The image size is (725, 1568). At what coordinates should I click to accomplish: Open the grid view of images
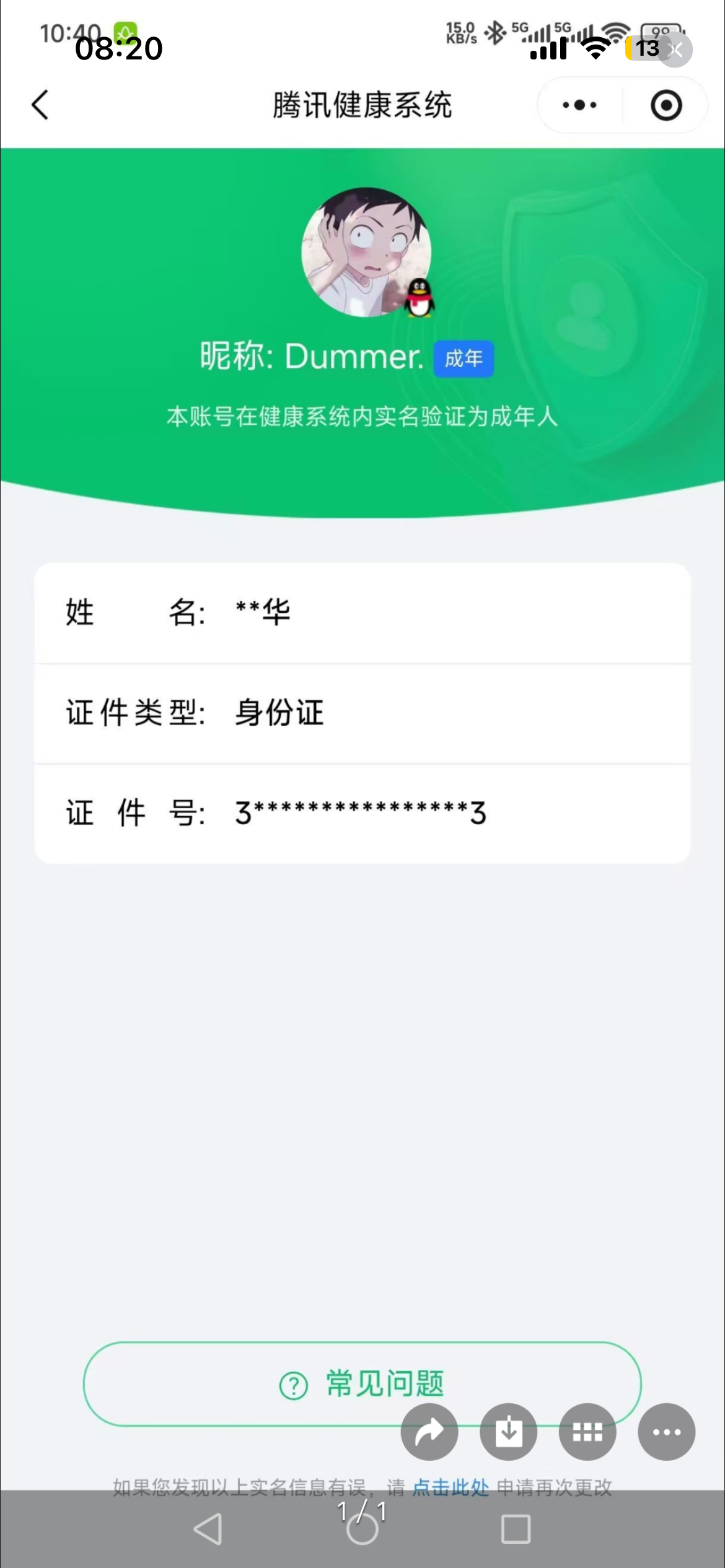pos(587,1432)
